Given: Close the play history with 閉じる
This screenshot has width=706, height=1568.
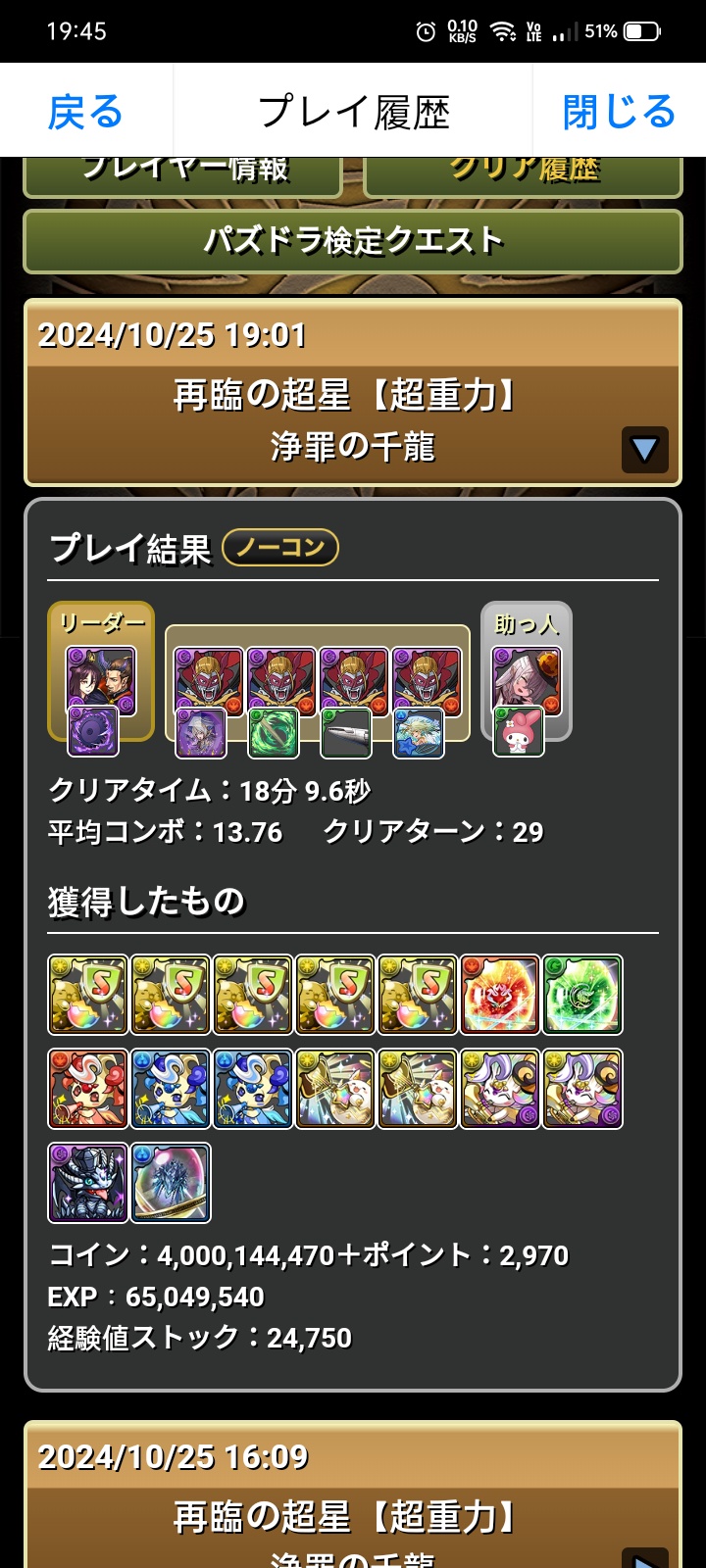Looking at the screenshot, I should [x=619, y=112].
